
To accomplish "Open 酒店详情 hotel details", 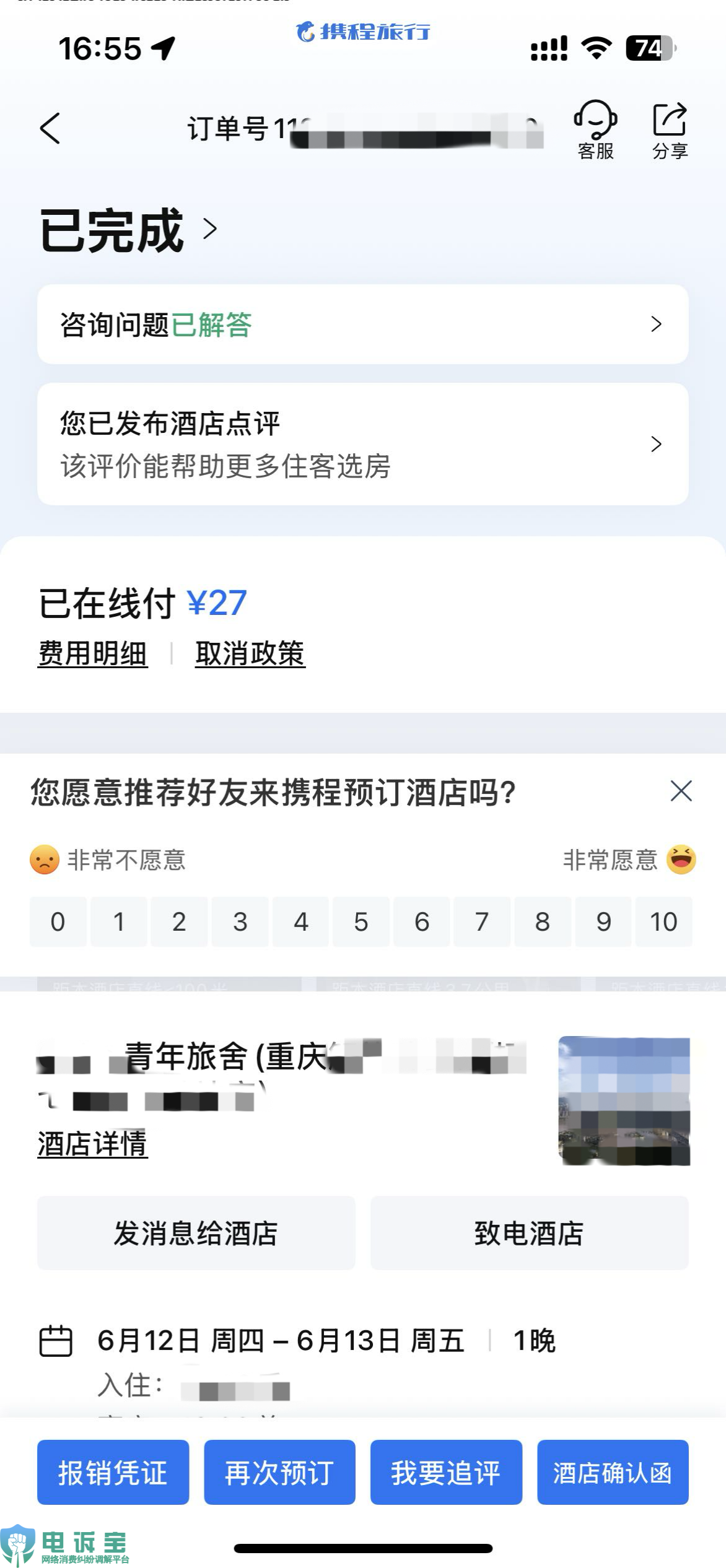I will click(93, 1143).
